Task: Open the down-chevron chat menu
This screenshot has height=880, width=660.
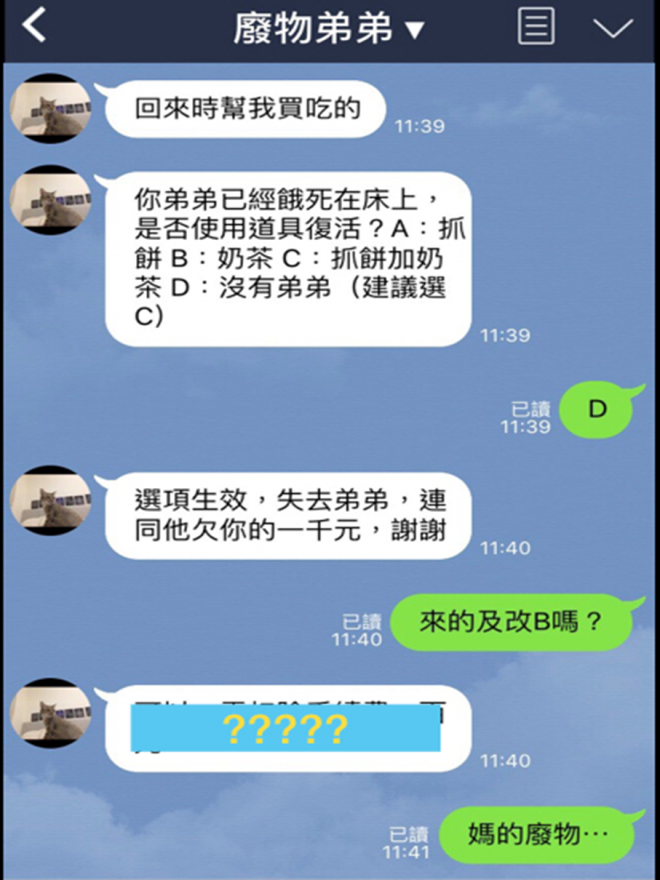Action: [x=613, y=28]
